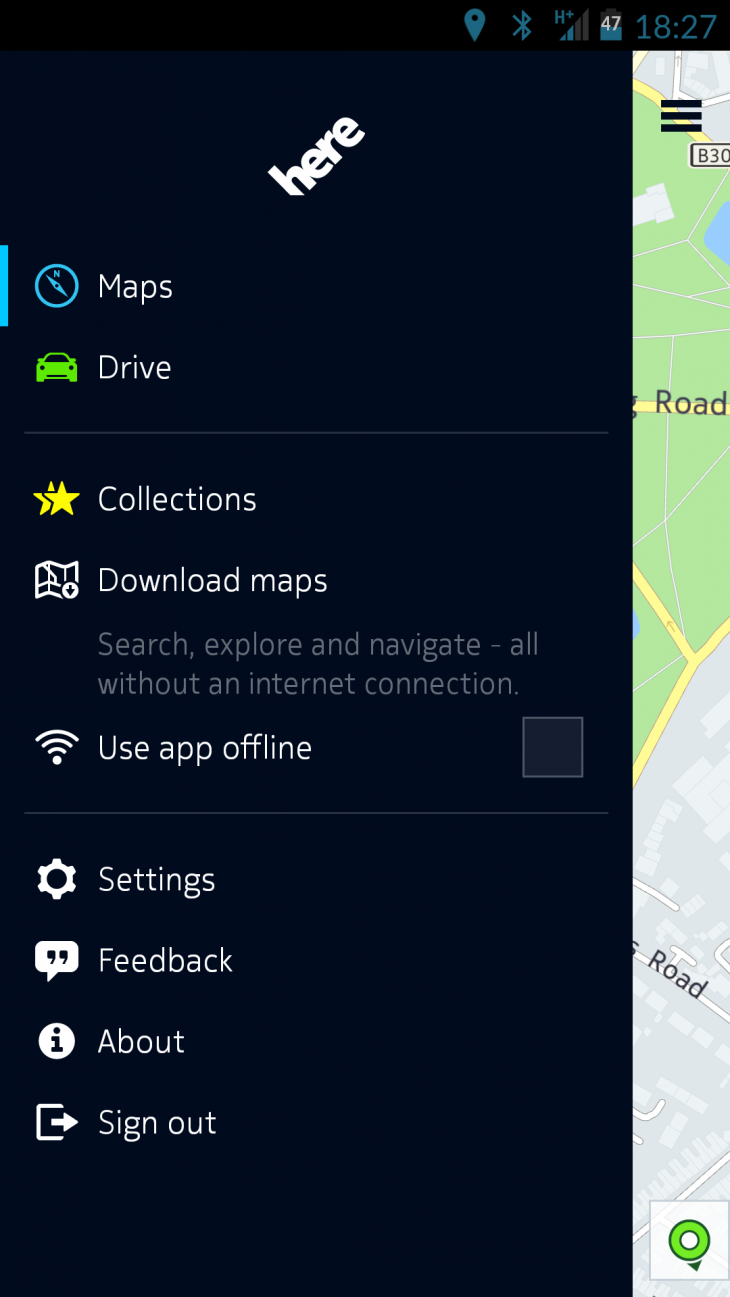The image size is (730, 1297).
Task: Click the battery indicator showing 47
Action: (x=608, y=25)
